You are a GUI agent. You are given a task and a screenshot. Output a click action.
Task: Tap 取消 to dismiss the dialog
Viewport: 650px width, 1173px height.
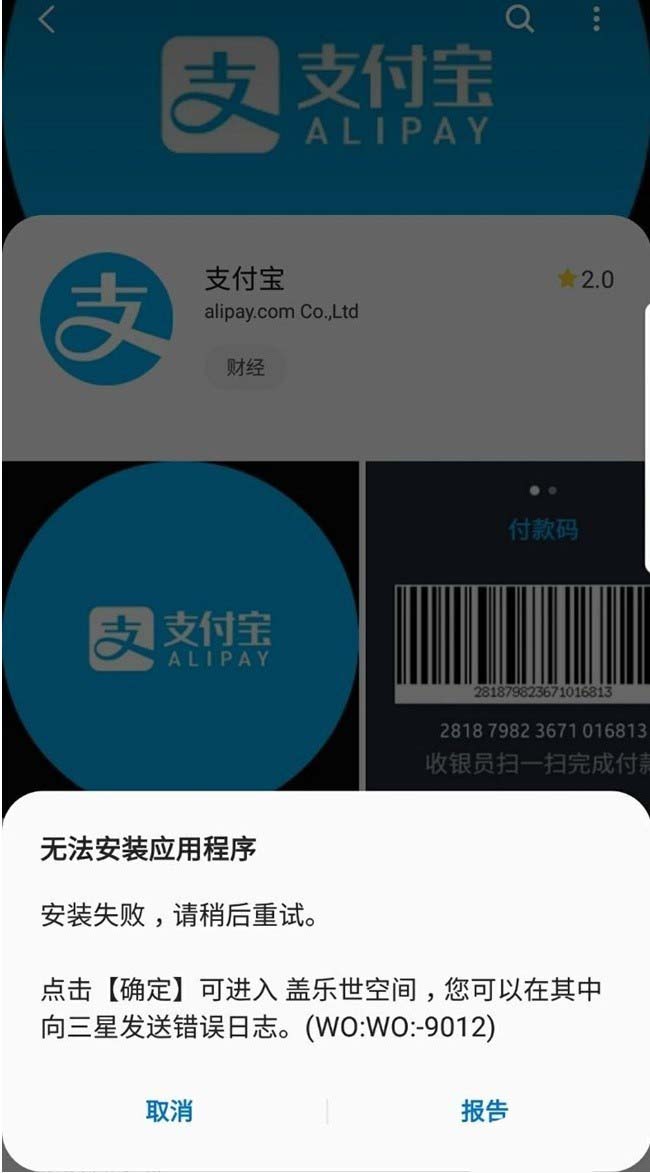pyautogui.click(x=169, y=1111)
